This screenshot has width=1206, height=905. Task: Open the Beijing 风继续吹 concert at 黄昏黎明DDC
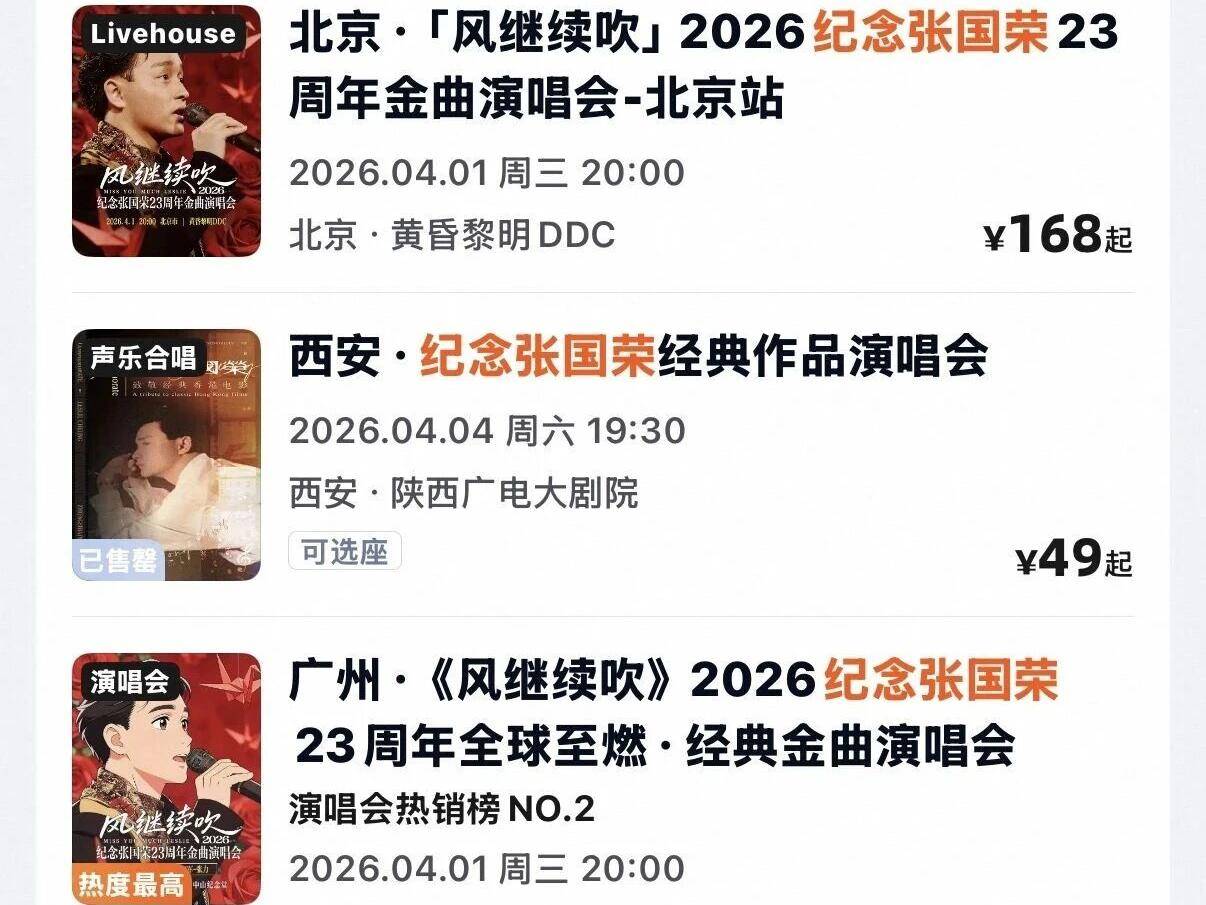702,66
